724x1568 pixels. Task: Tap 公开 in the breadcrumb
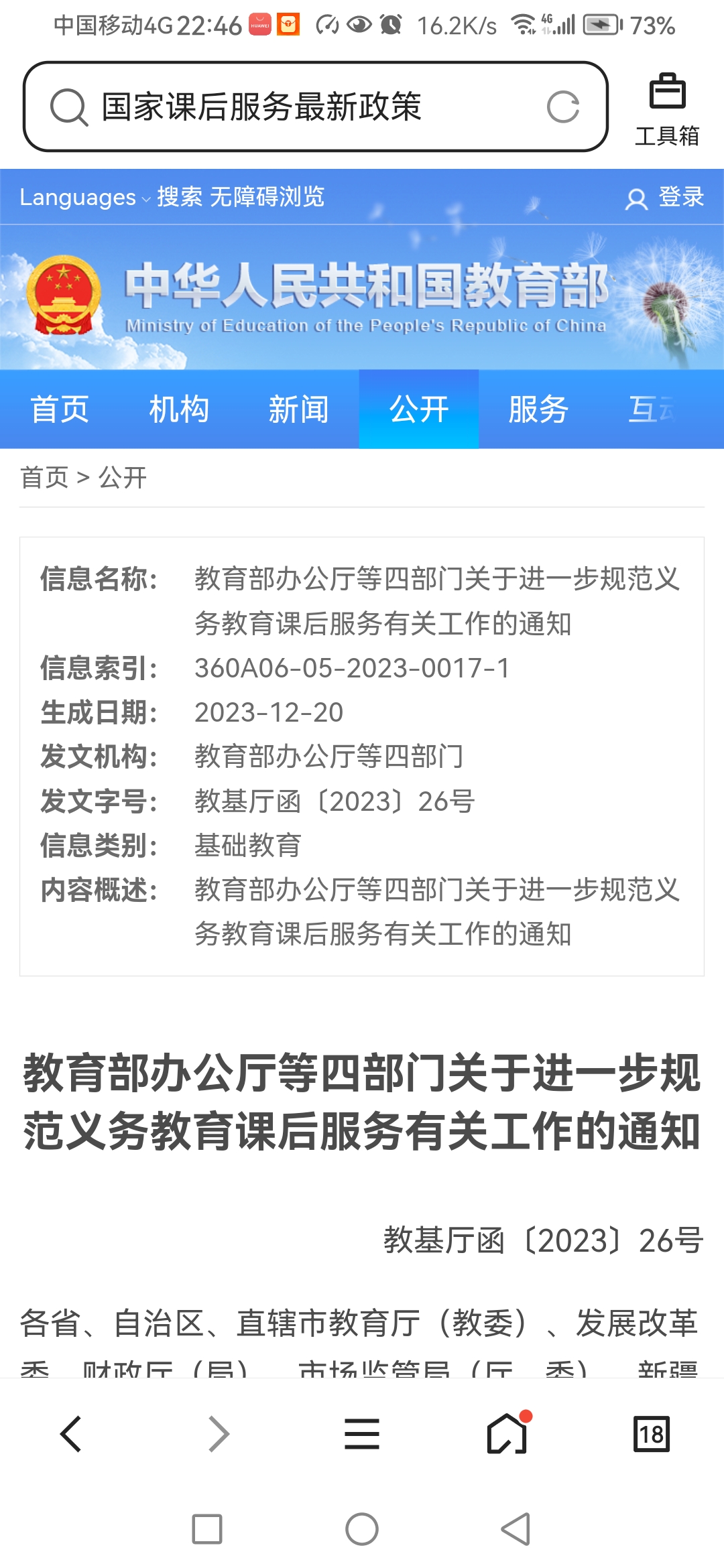(123, 478)
